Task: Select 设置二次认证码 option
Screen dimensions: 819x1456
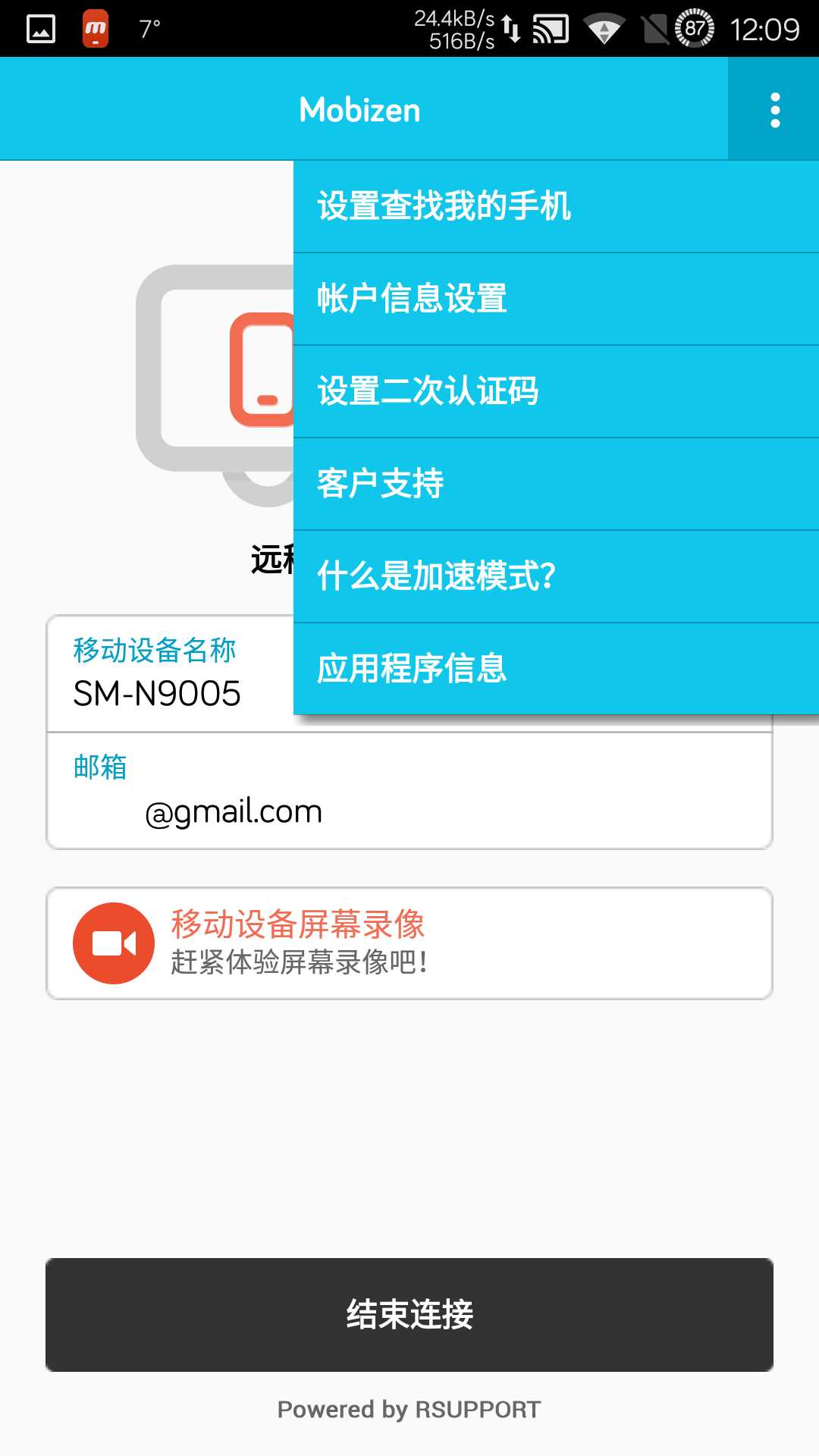Action: [555, 391]
